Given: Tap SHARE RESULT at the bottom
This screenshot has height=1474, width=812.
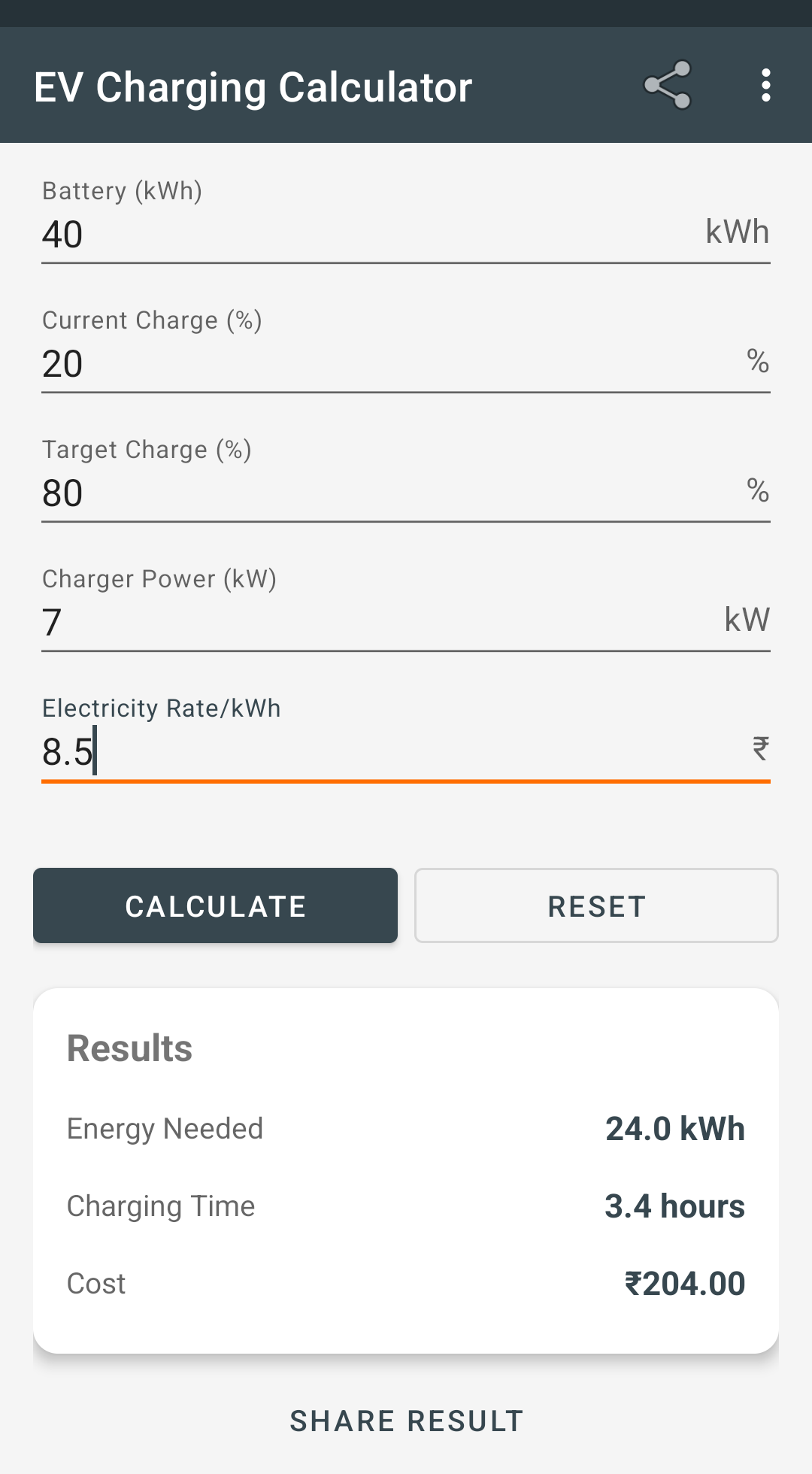Looking at the screenshot, I should 406,1421.
